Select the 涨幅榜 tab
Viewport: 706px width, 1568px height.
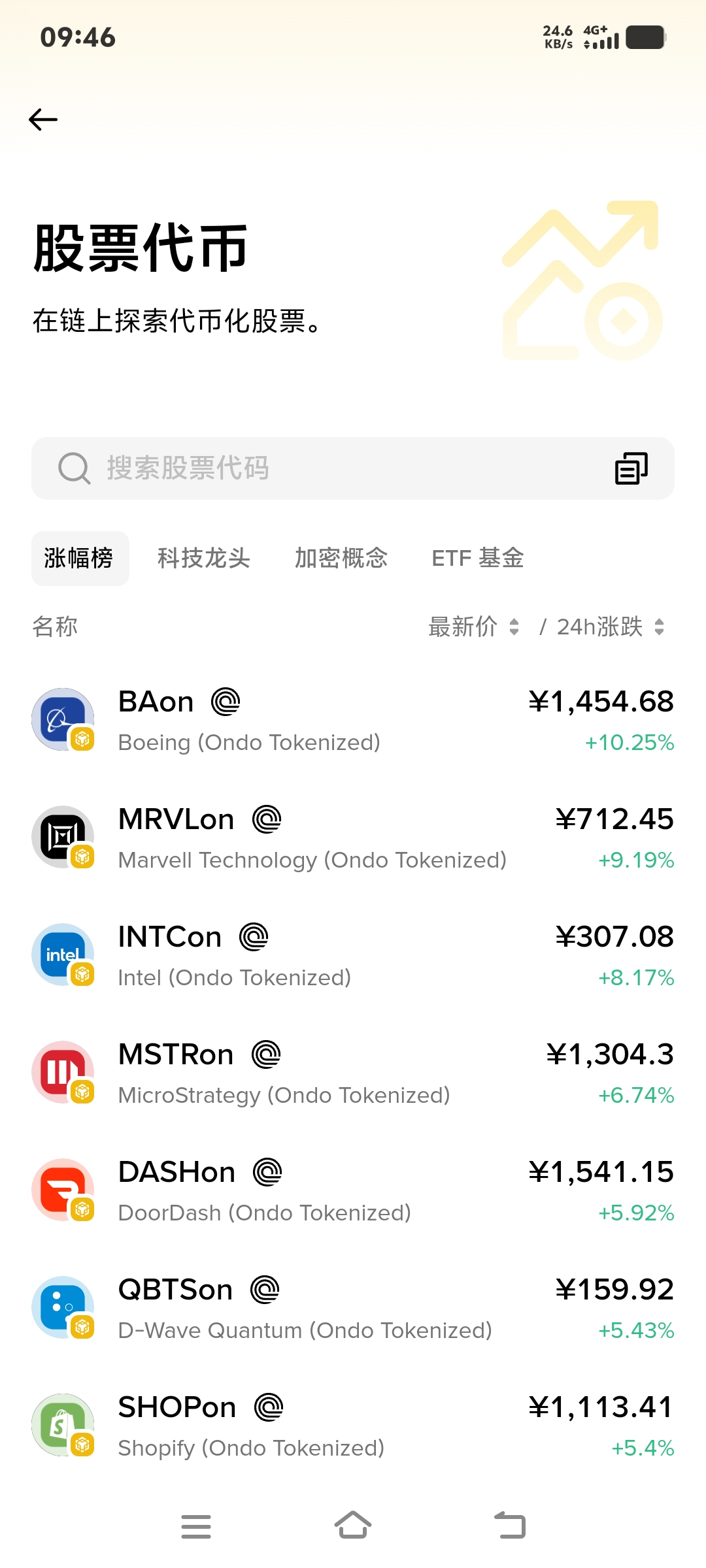pos(80,559)
